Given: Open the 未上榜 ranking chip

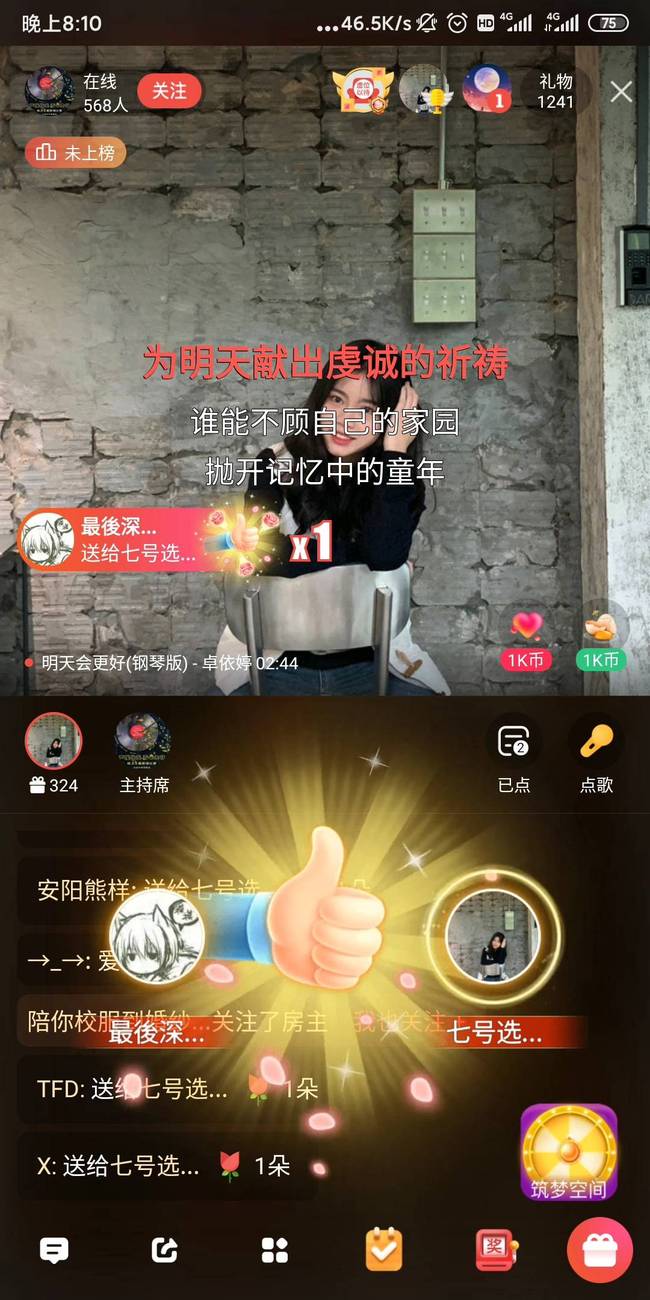Looking at the screenshot, I should point(76,152).
